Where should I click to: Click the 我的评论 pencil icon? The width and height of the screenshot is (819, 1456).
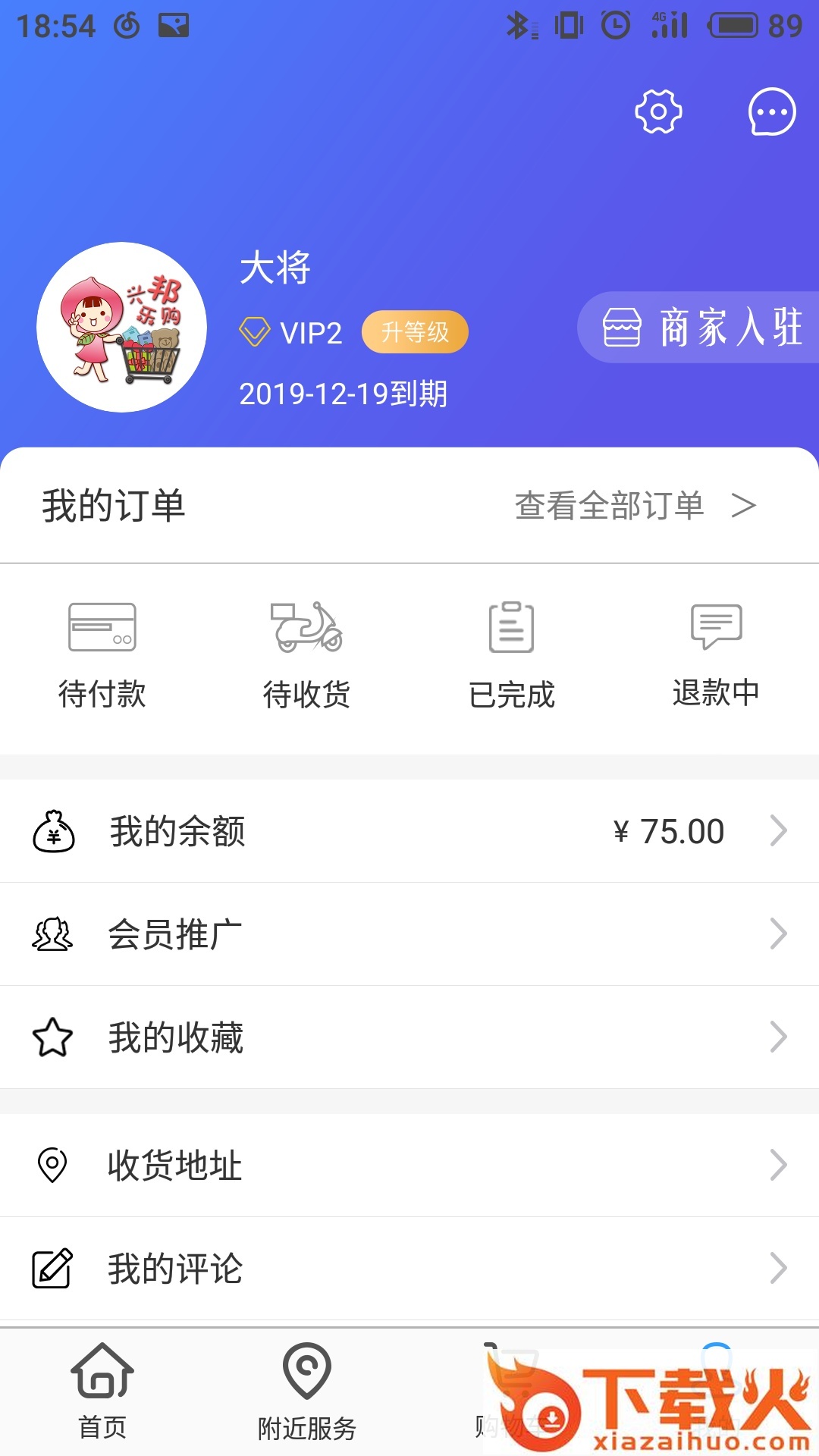coord(52,1265)
